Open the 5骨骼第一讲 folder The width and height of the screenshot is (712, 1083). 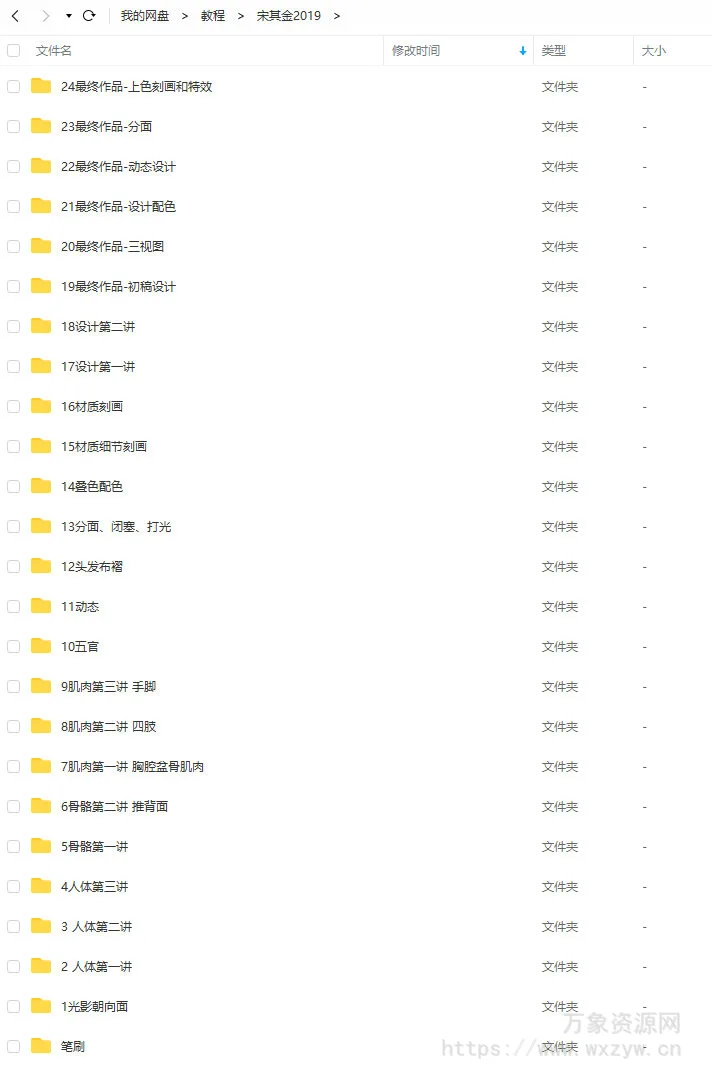[x=94, y=847]
